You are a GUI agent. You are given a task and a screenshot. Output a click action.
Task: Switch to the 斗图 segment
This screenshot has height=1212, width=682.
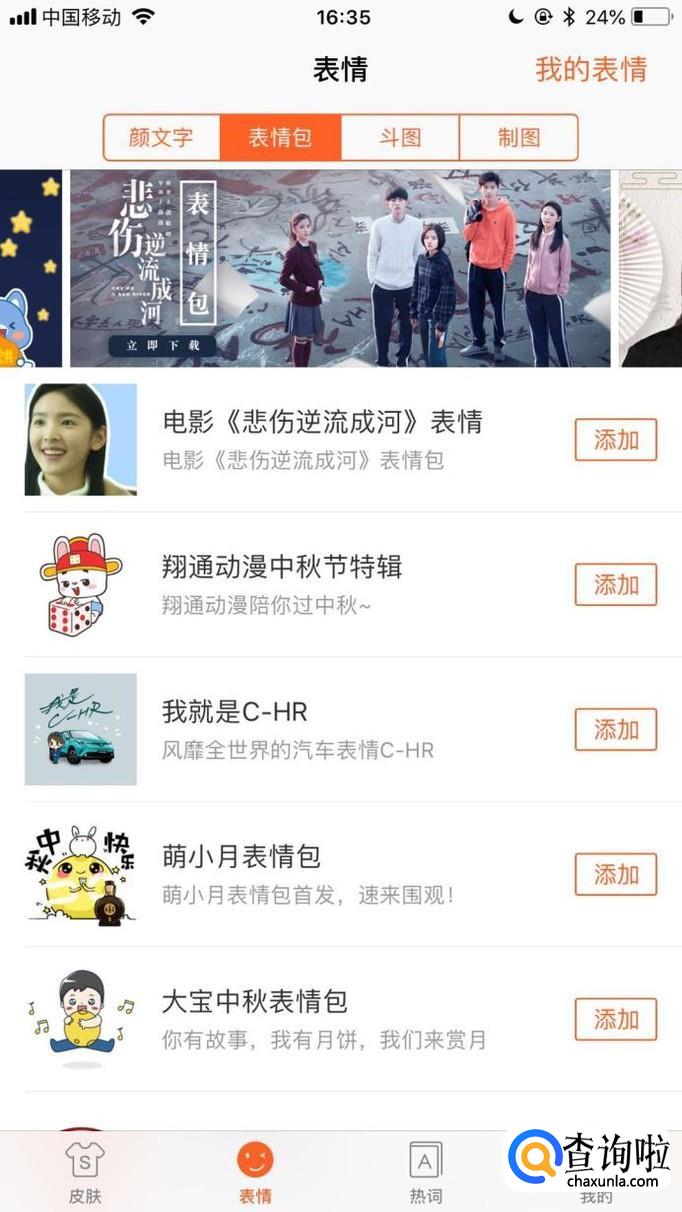(400, 137)
